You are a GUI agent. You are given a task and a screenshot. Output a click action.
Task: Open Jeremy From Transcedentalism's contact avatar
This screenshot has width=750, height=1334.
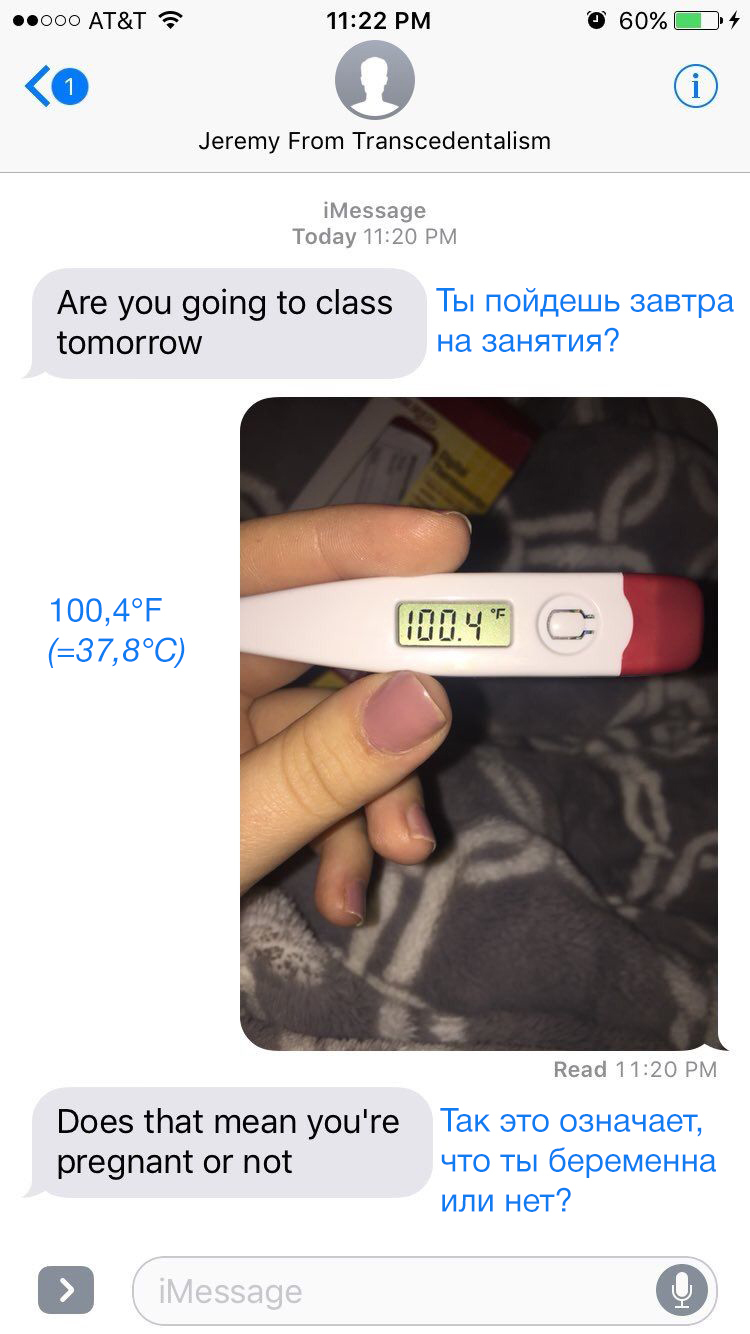coord(374,81)
